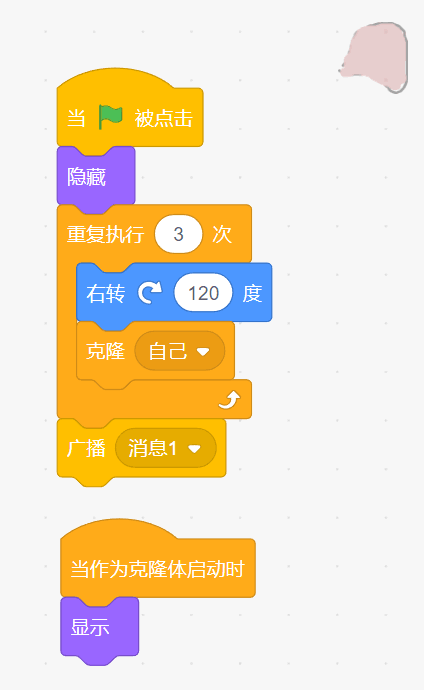This screenshot has width=424, height=690.
Task: Open the 克隆 自己 dropdown
Action: [x=179, y=351]
